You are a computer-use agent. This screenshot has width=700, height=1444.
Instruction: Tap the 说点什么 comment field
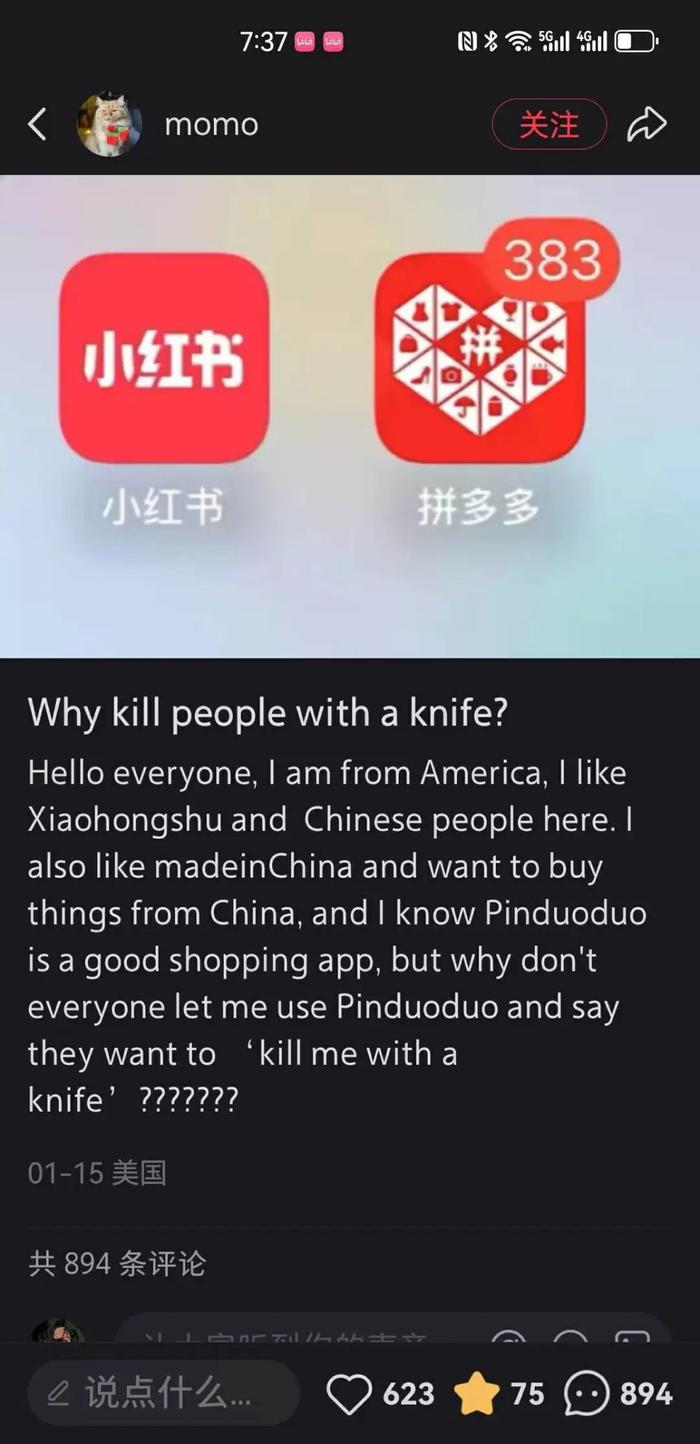tap(165, 1393)
